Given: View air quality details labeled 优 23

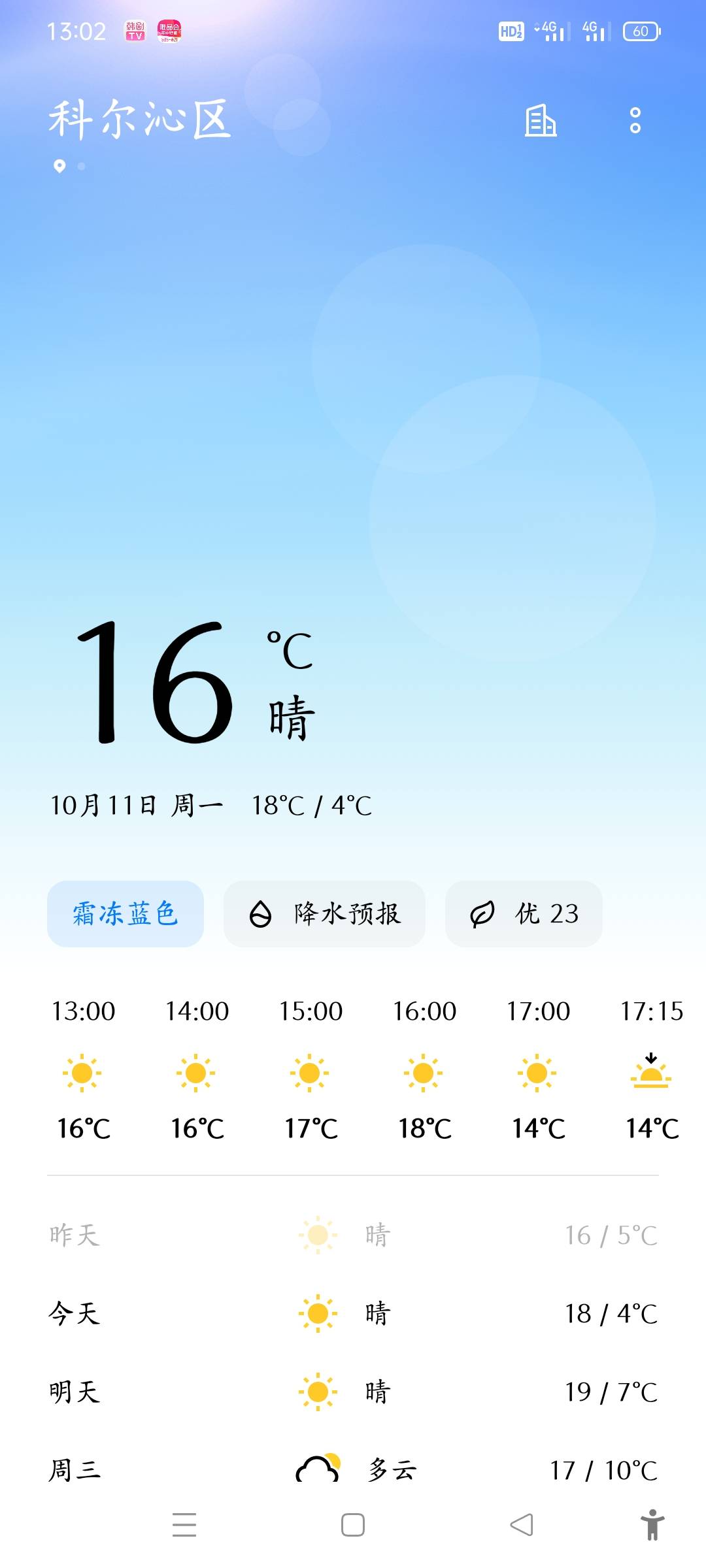Looking at the screenshot, I should click(x=523, y=914).
